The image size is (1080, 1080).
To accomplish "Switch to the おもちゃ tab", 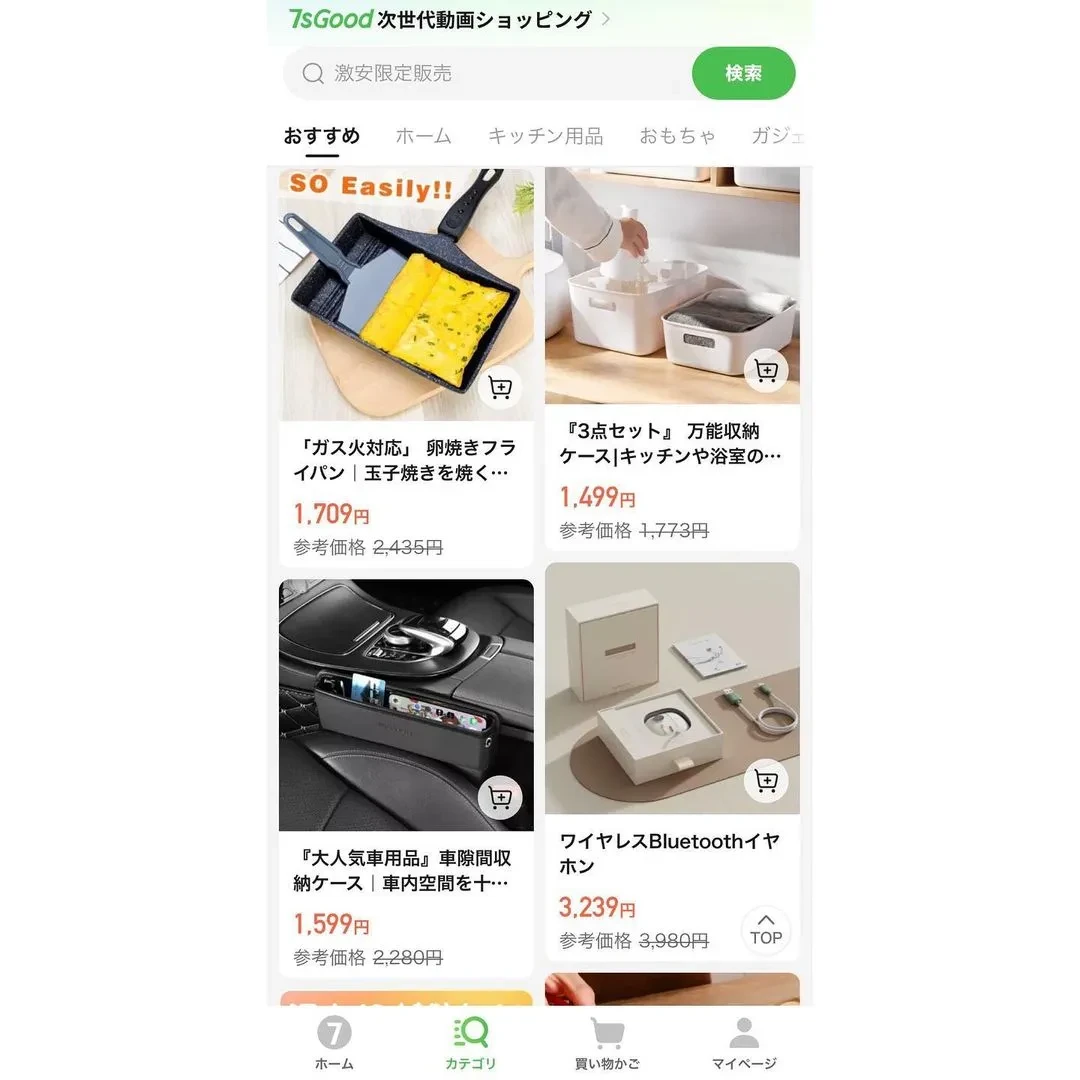I will pyautogui.click(x=677, y=136).
